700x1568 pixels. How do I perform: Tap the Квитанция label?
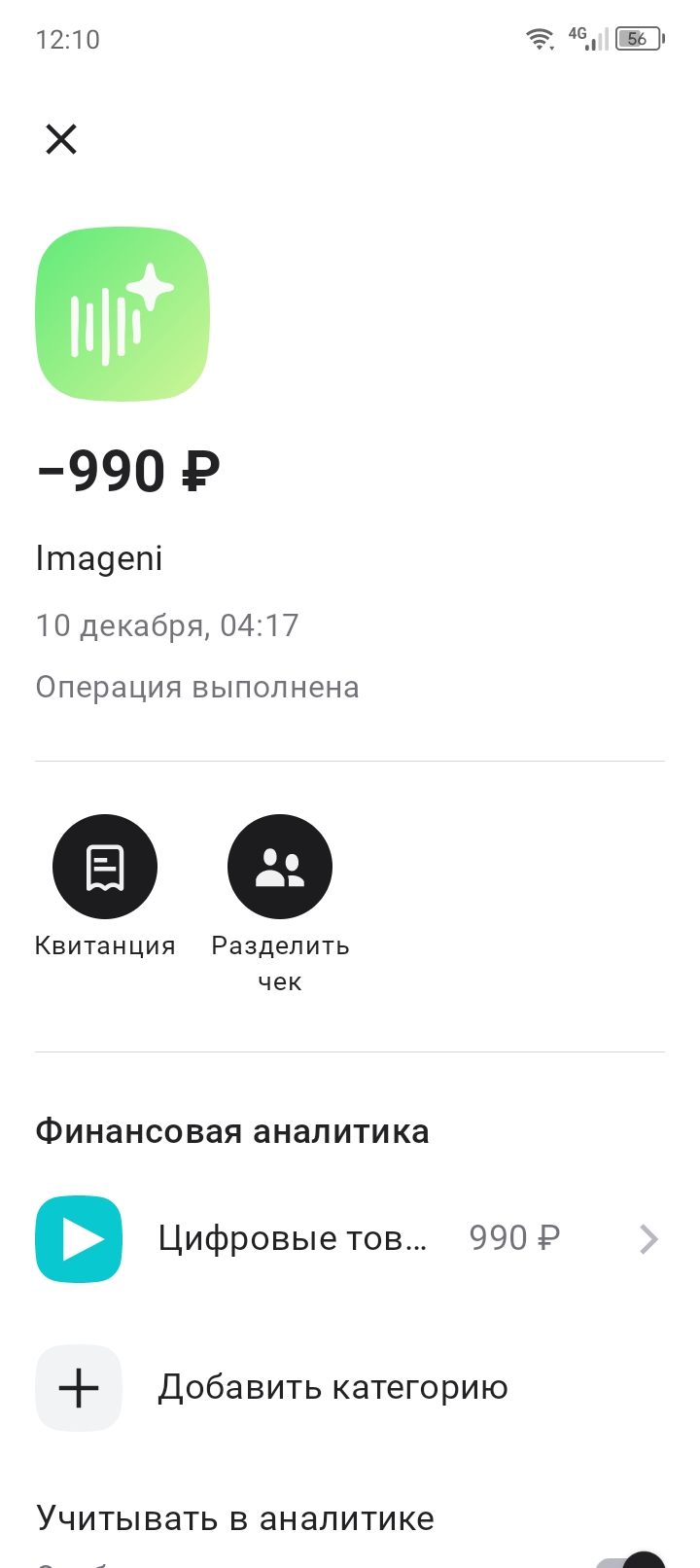click(x=104, y=944)
